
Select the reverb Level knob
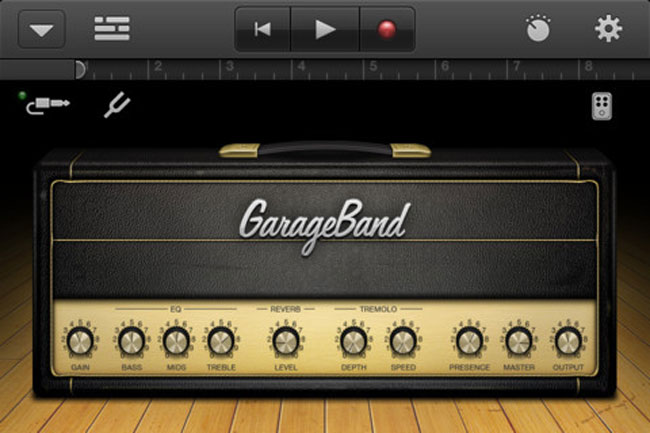point(286,342)
